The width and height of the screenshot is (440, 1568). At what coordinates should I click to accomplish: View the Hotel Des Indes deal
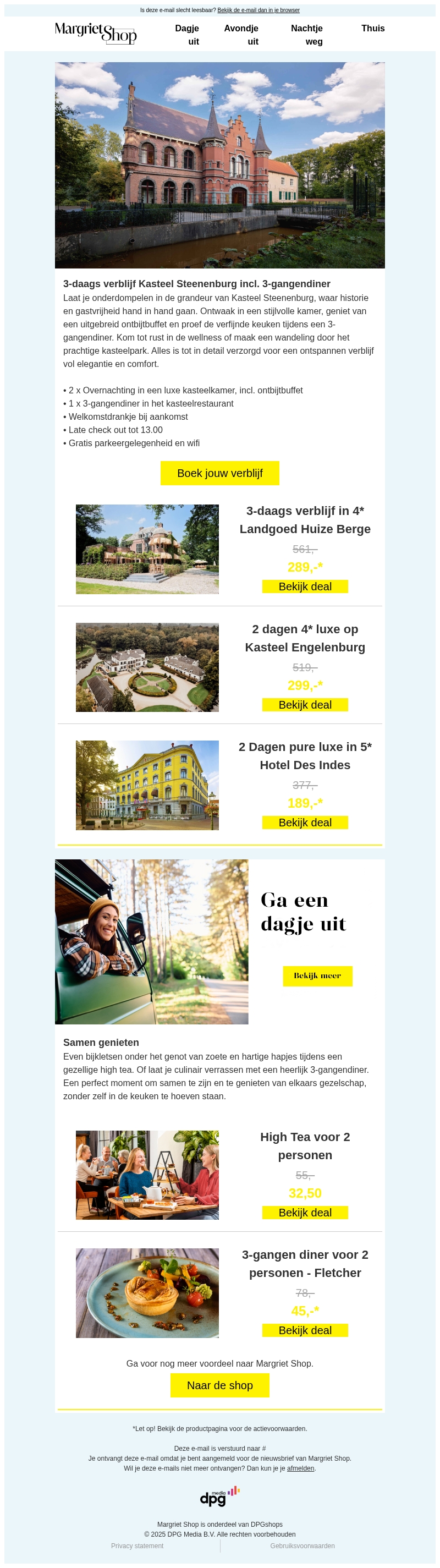(305, 823)
